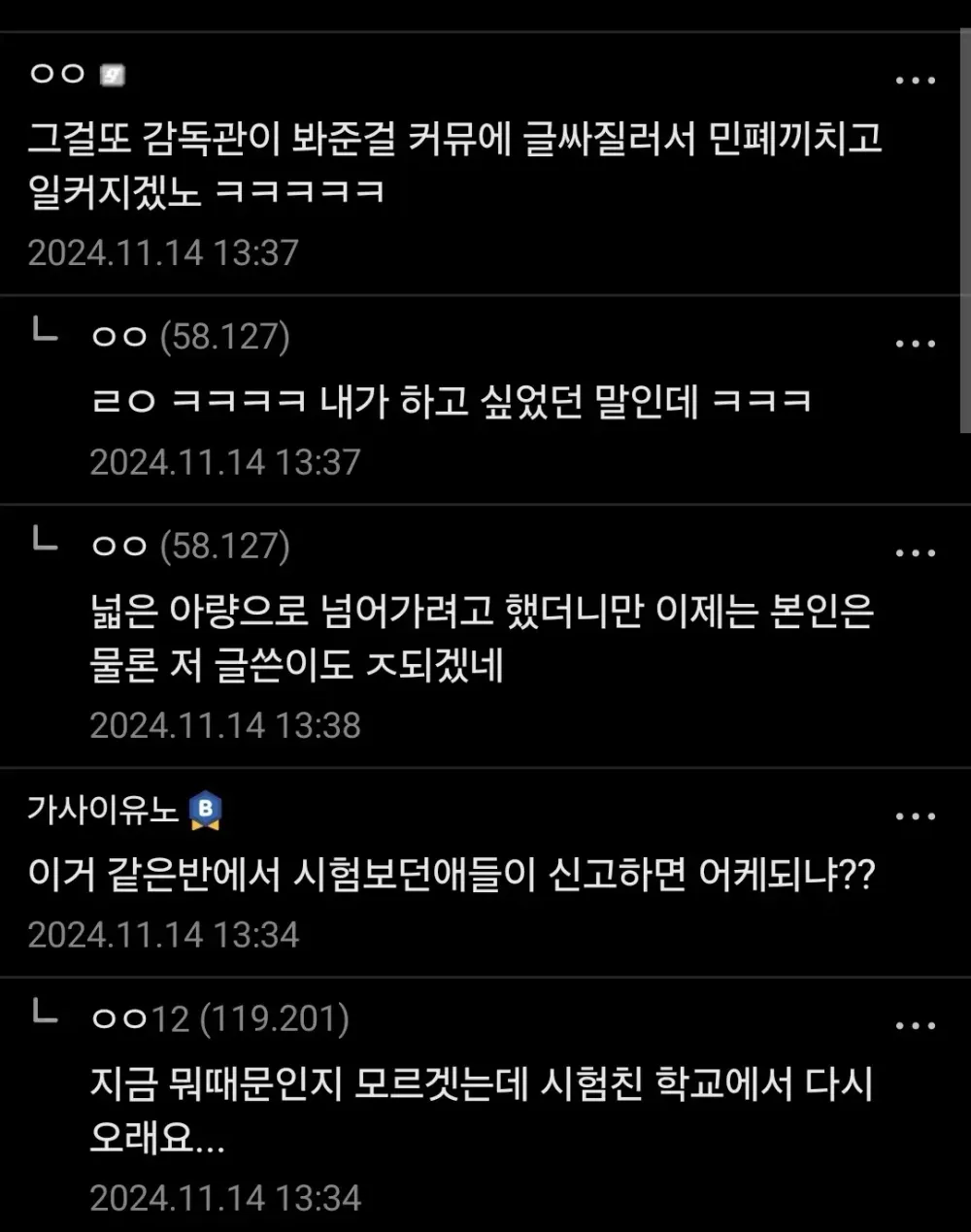This screenshot has width=971, height=1232.
Task: Select the '그걸또 감독관이 봐준걸' comment to reply
Action: pyautogui.click(x=454, y=163)
